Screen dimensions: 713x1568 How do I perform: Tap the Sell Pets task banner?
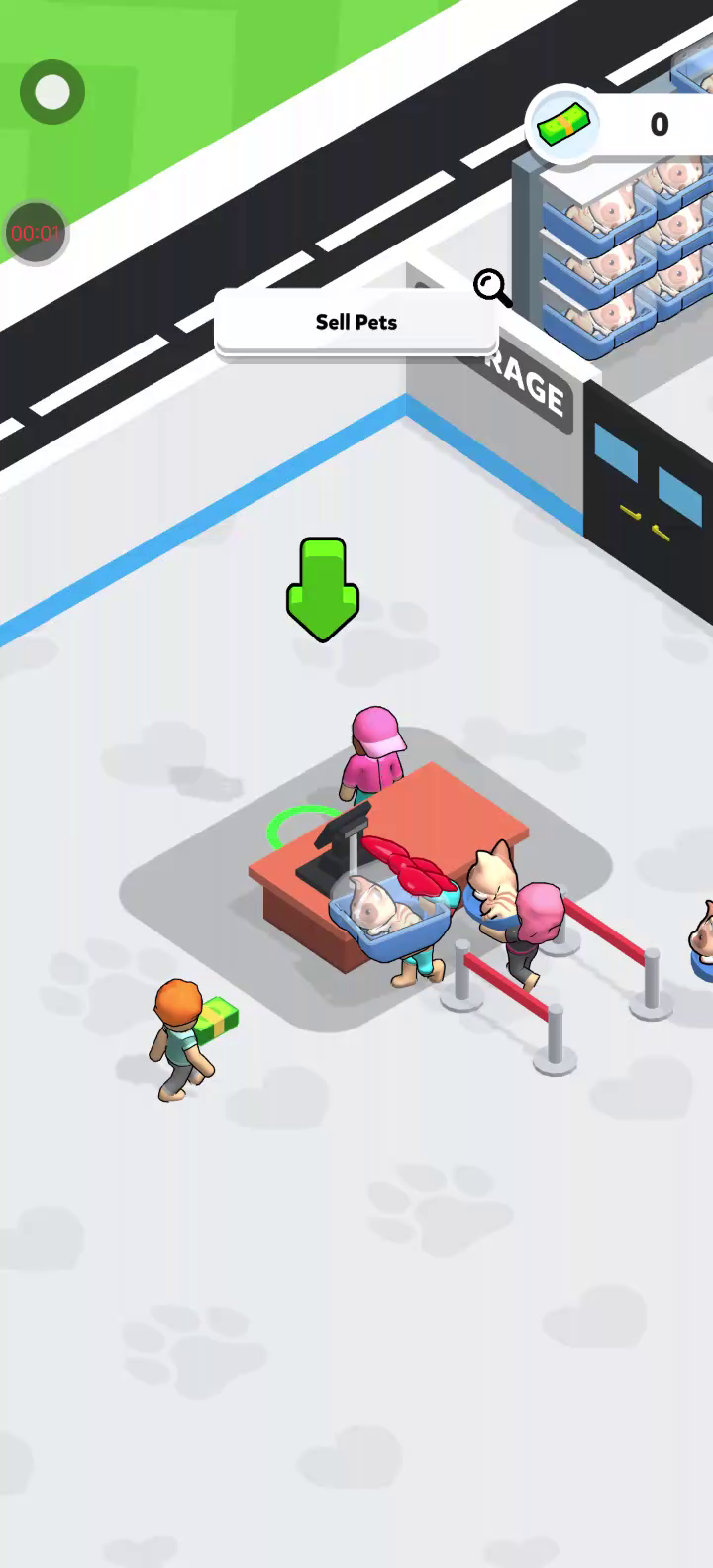tap(356, 322)
